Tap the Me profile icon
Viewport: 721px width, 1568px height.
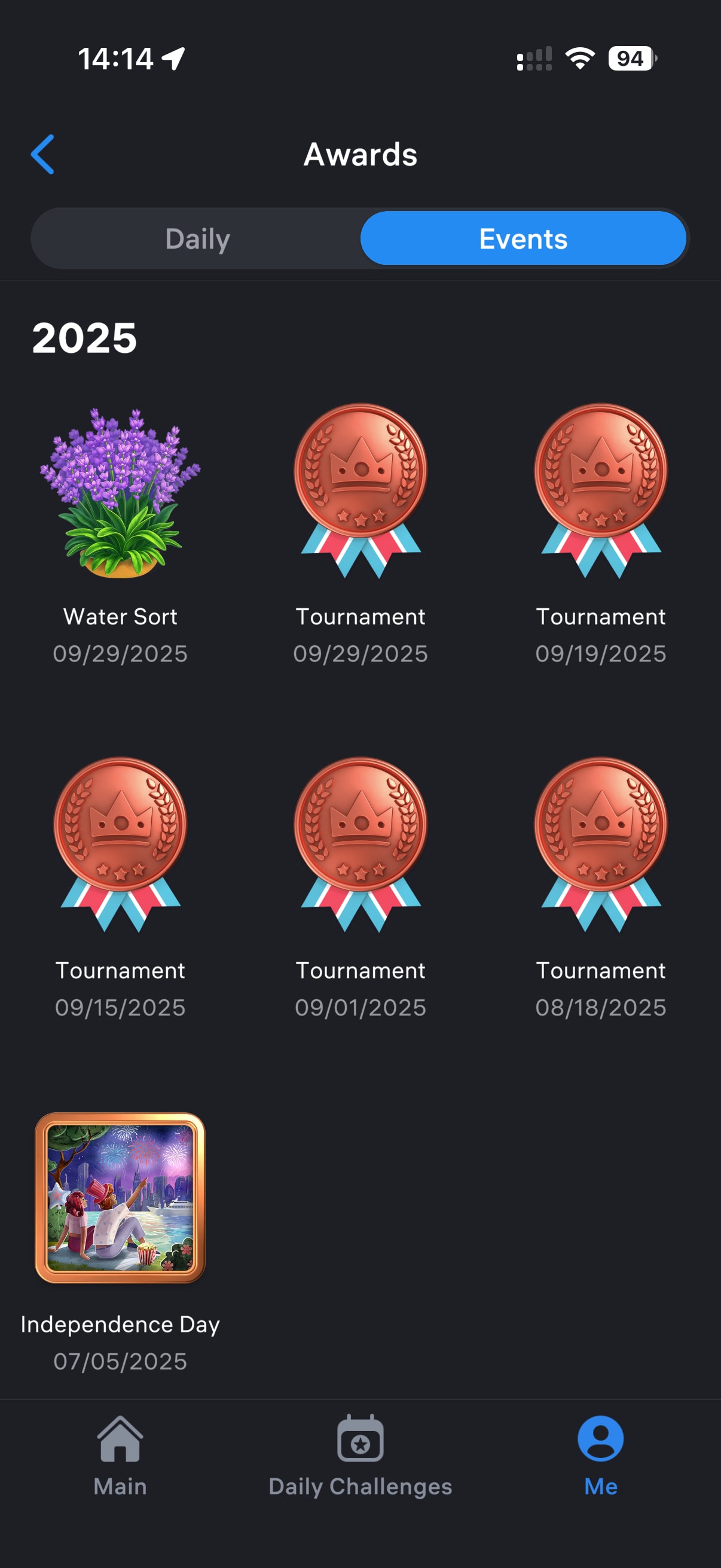coord(600,1442)
